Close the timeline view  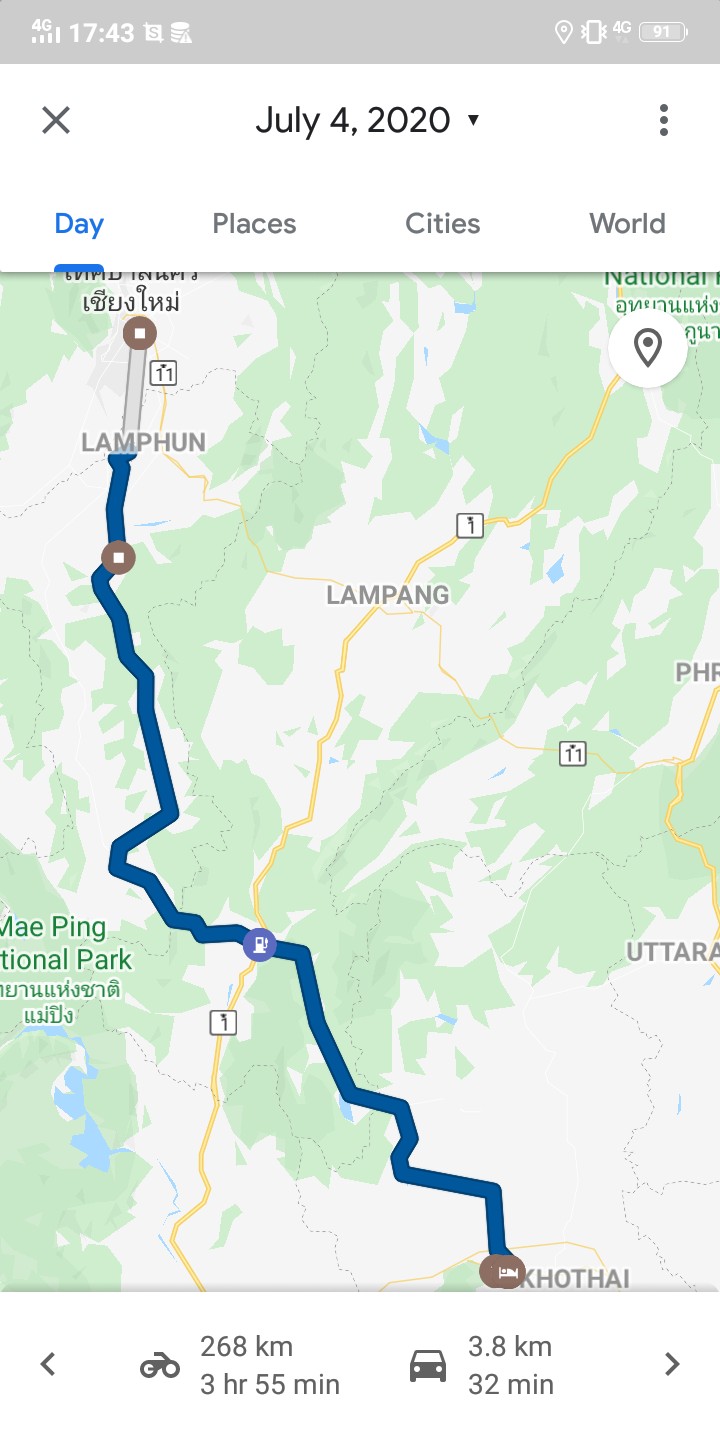pyautogui.click(x=56, y=121)
